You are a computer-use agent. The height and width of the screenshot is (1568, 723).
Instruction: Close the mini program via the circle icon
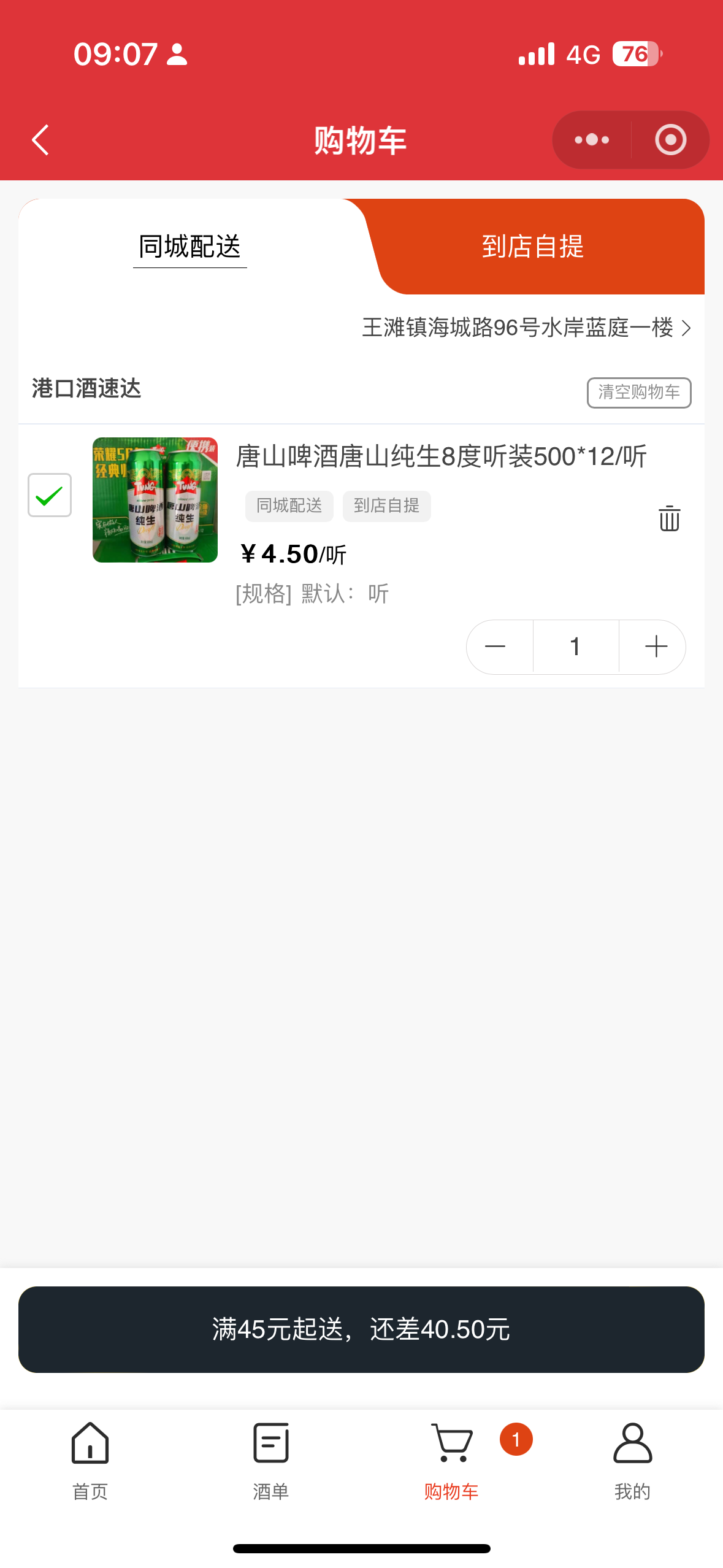click(x=670, y=140)
